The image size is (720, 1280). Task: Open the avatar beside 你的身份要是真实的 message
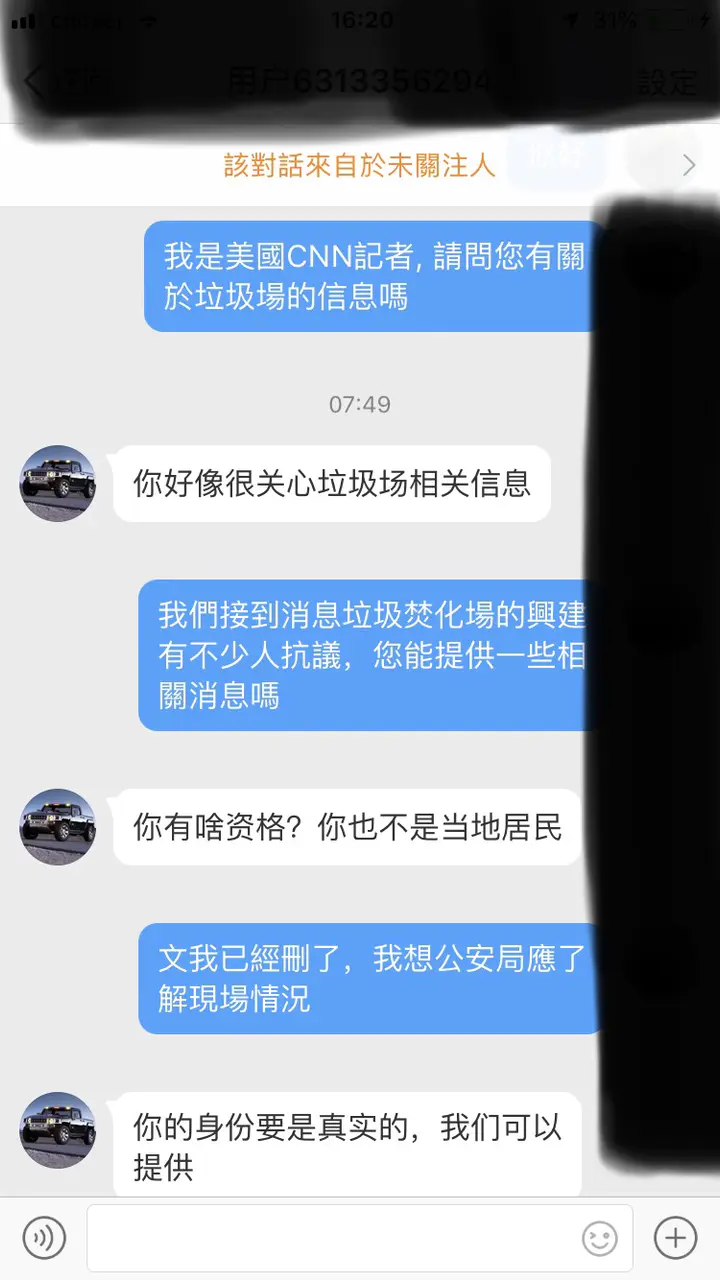(58, 1130)
